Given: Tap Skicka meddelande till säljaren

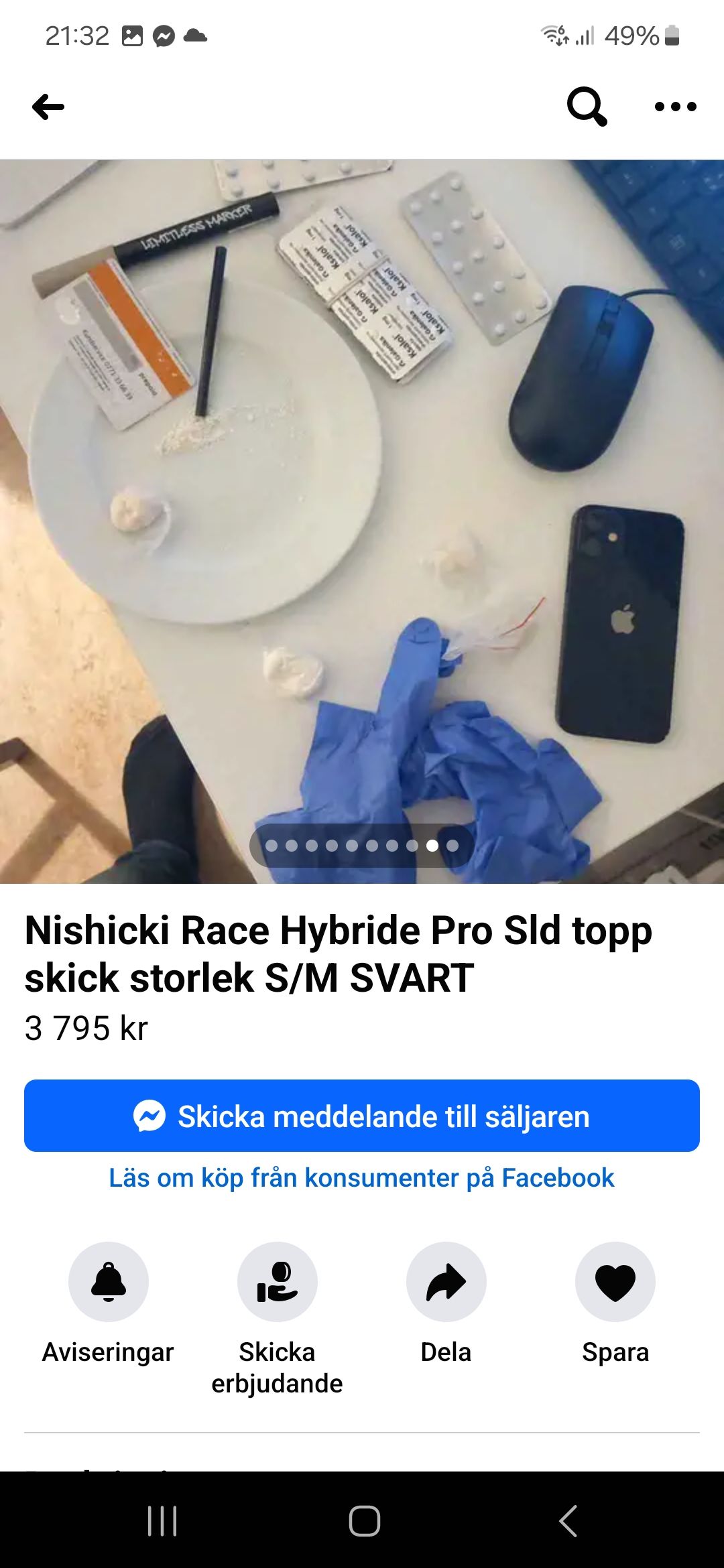Looking at the screenshot, I should [362, 1116].
